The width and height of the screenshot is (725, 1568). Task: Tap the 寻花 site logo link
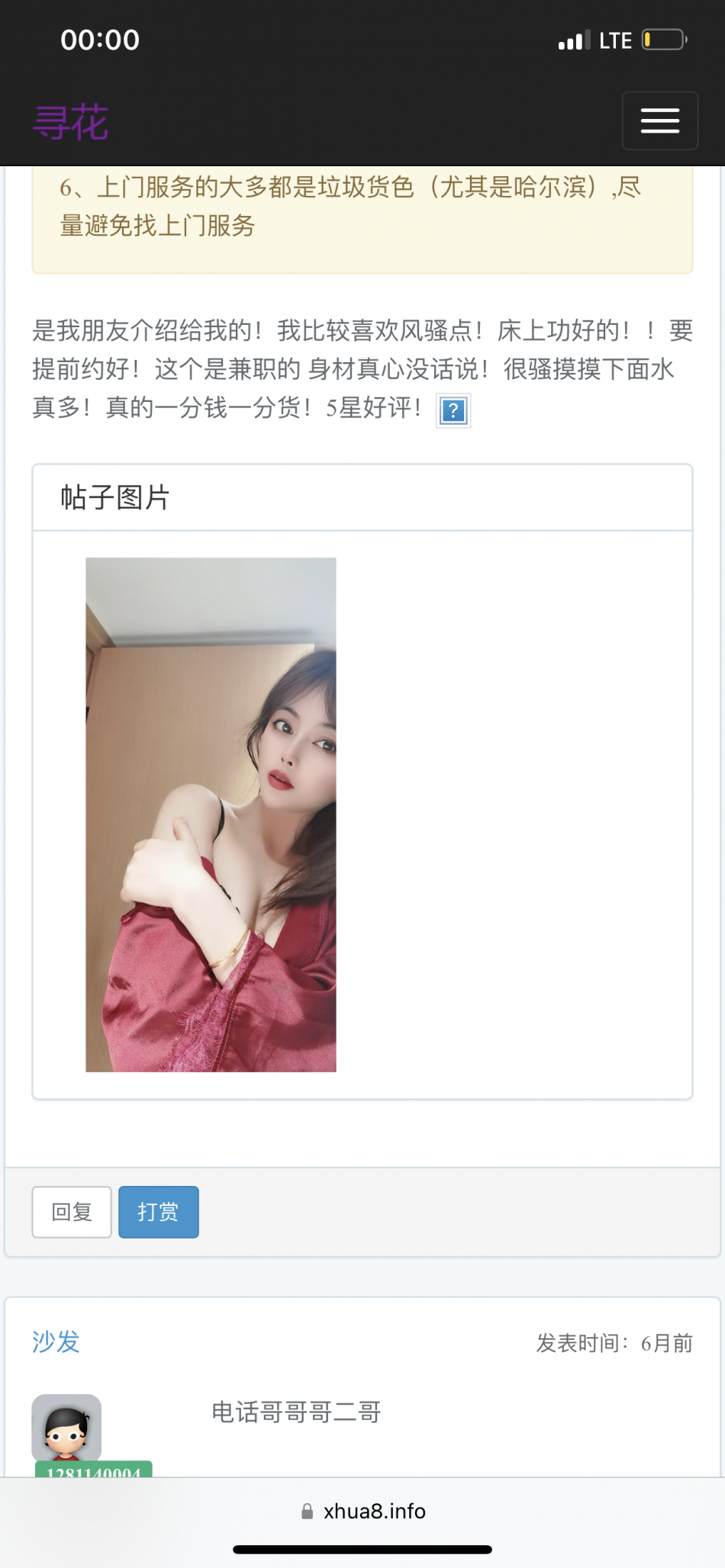point(71,122)
